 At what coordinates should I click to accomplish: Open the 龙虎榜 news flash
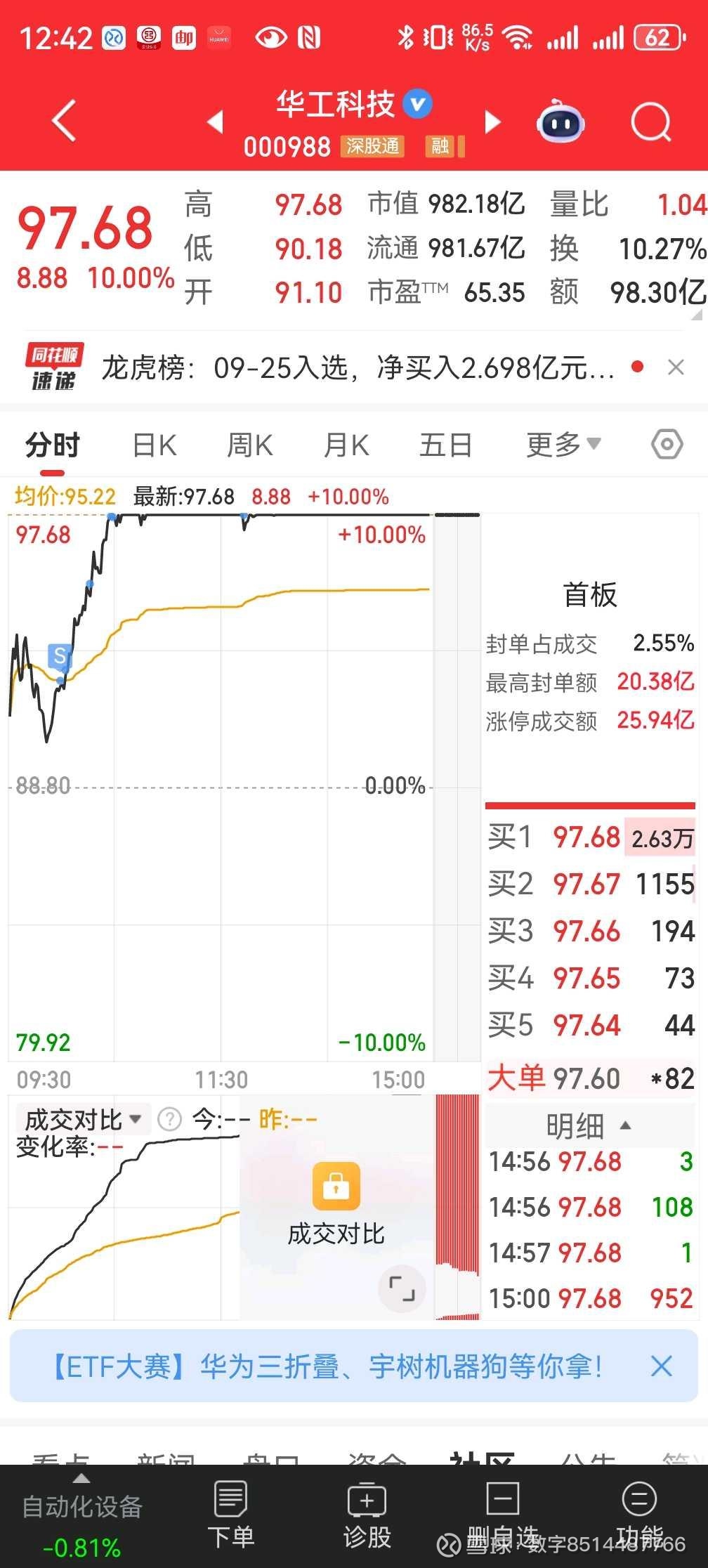[358, 367]
